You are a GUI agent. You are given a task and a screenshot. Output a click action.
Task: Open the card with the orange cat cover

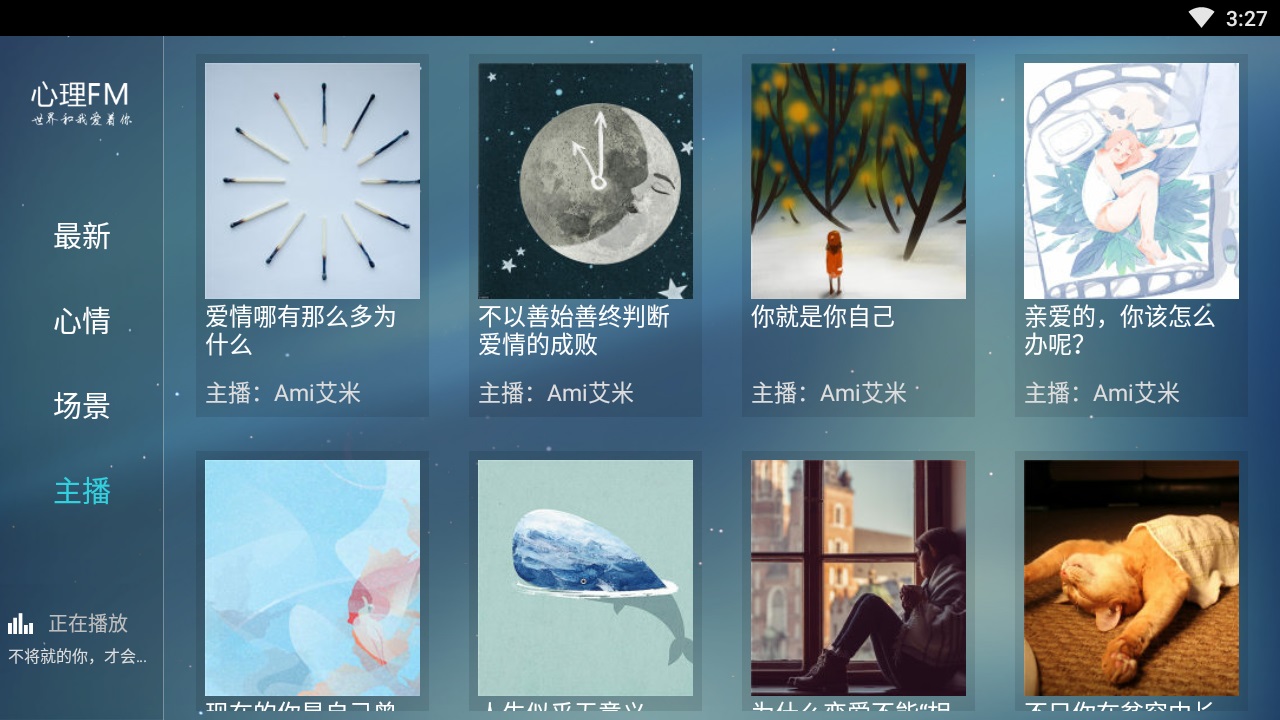coord(1131,578)
